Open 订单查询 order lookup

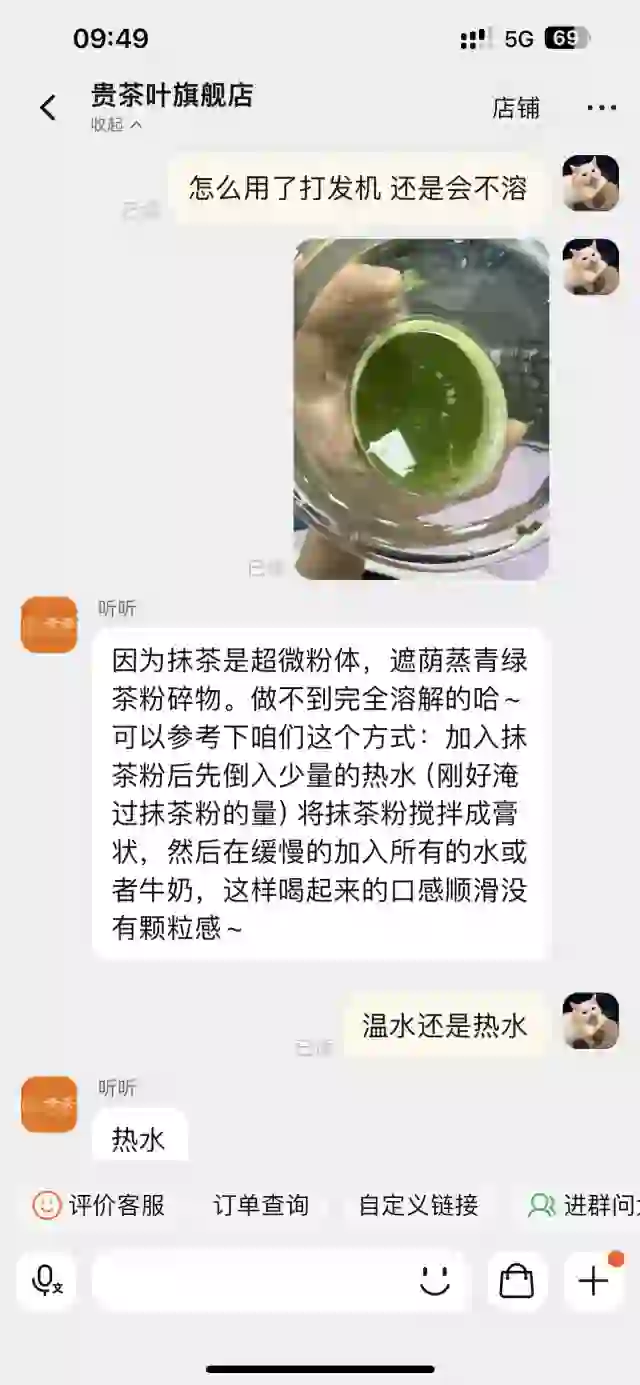coord(260,1205)
